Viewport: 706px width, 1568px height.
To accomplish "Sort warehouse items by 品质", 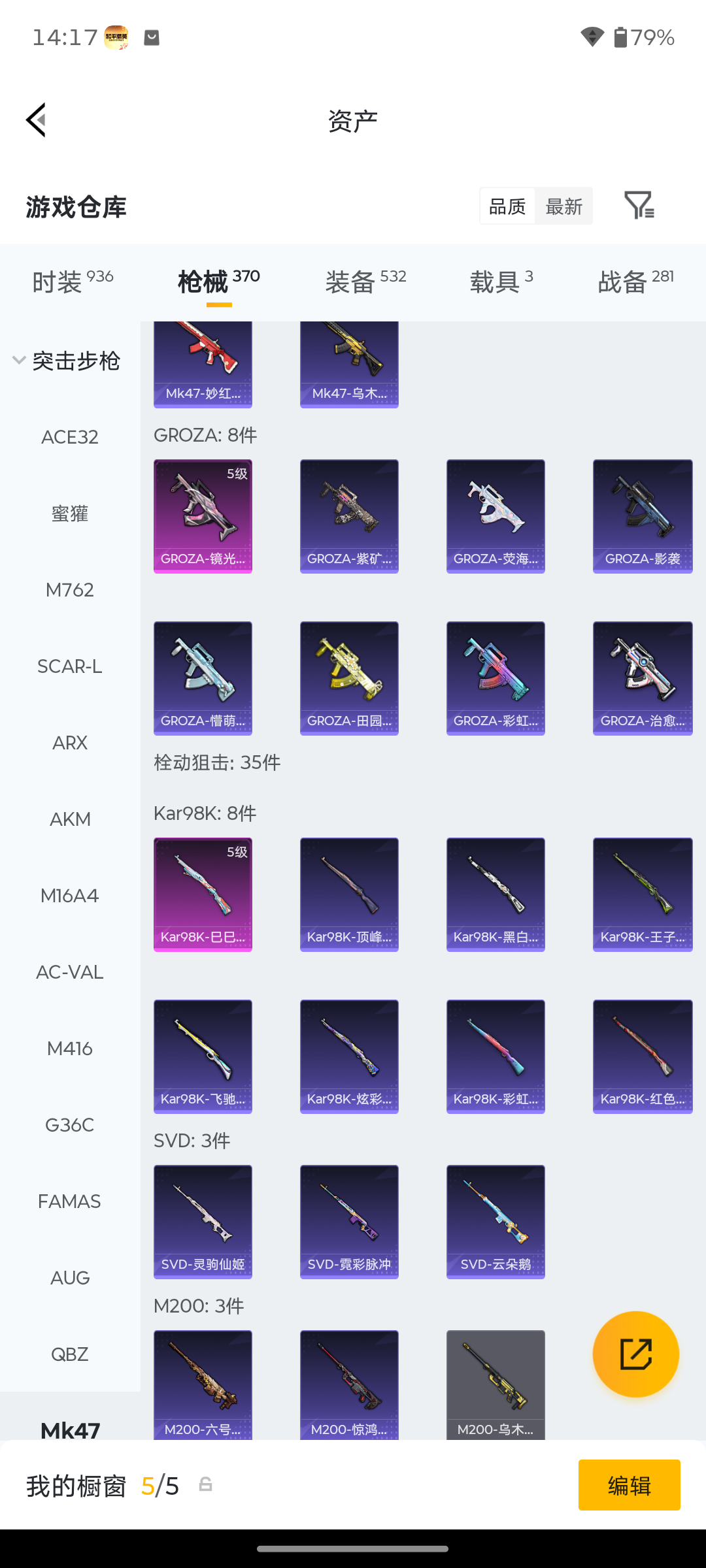I will [507, 206].
